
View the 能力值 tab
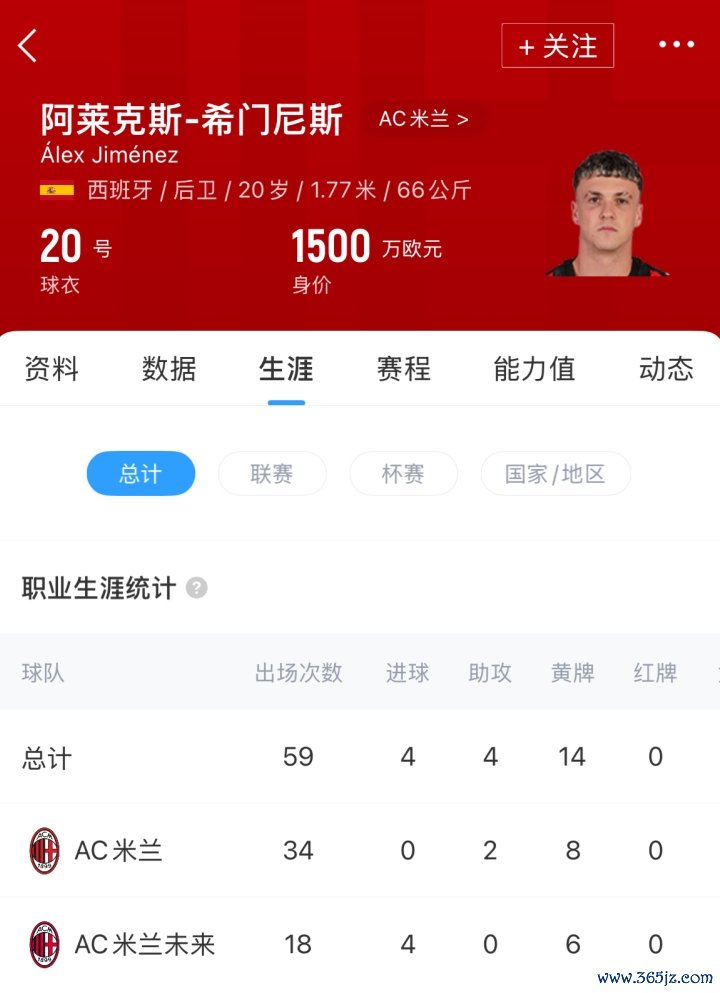pos(535,369)
